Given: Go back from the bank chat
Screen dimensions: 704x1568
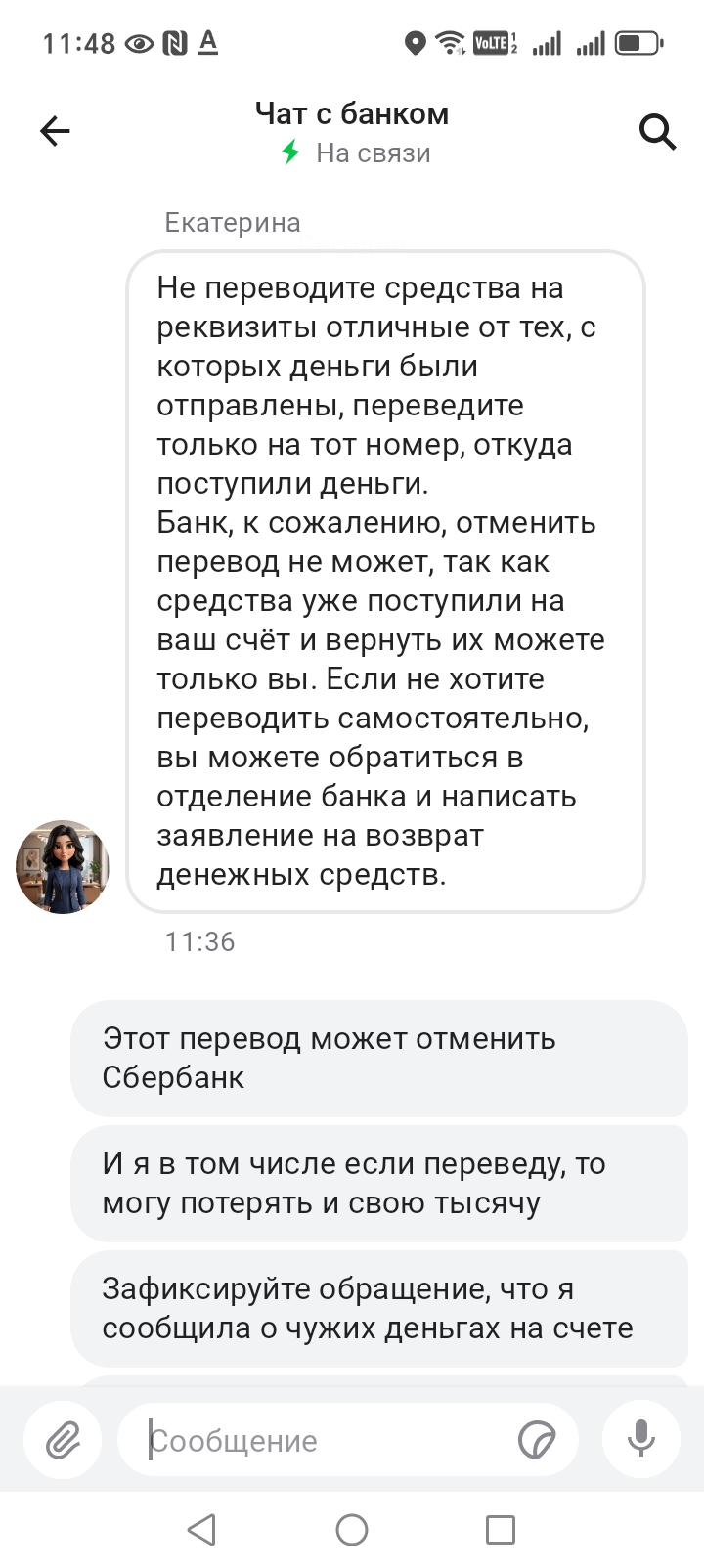Looking at the screenshot, I should [x=55, y=131].
